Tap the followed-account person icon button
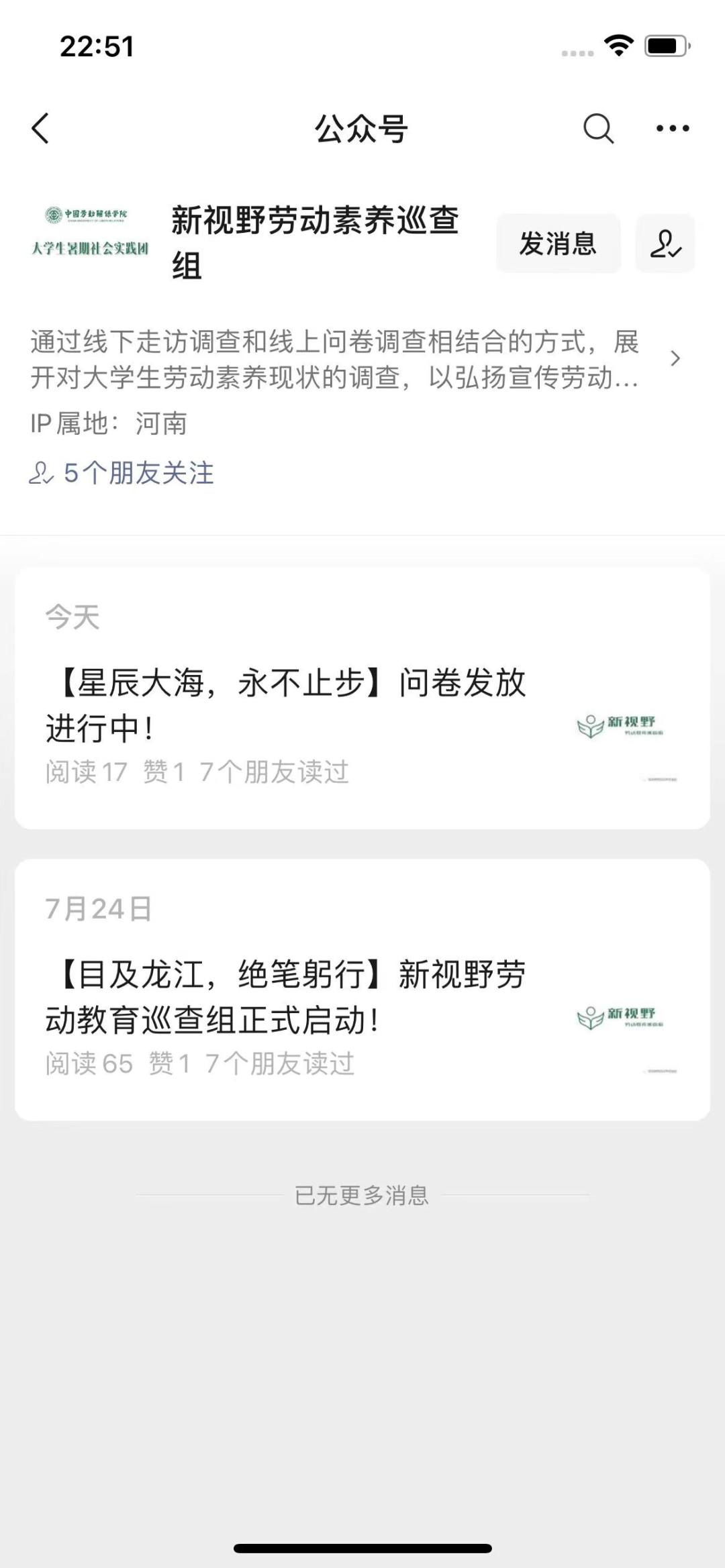 tap(665, 243)
